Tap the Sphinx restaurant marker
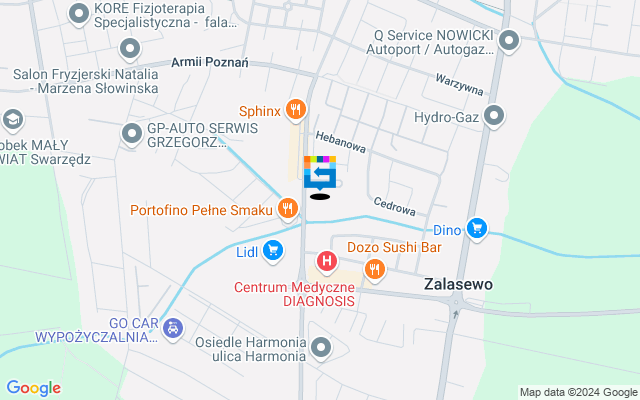640x400 pixels. [x=294, y=109]
